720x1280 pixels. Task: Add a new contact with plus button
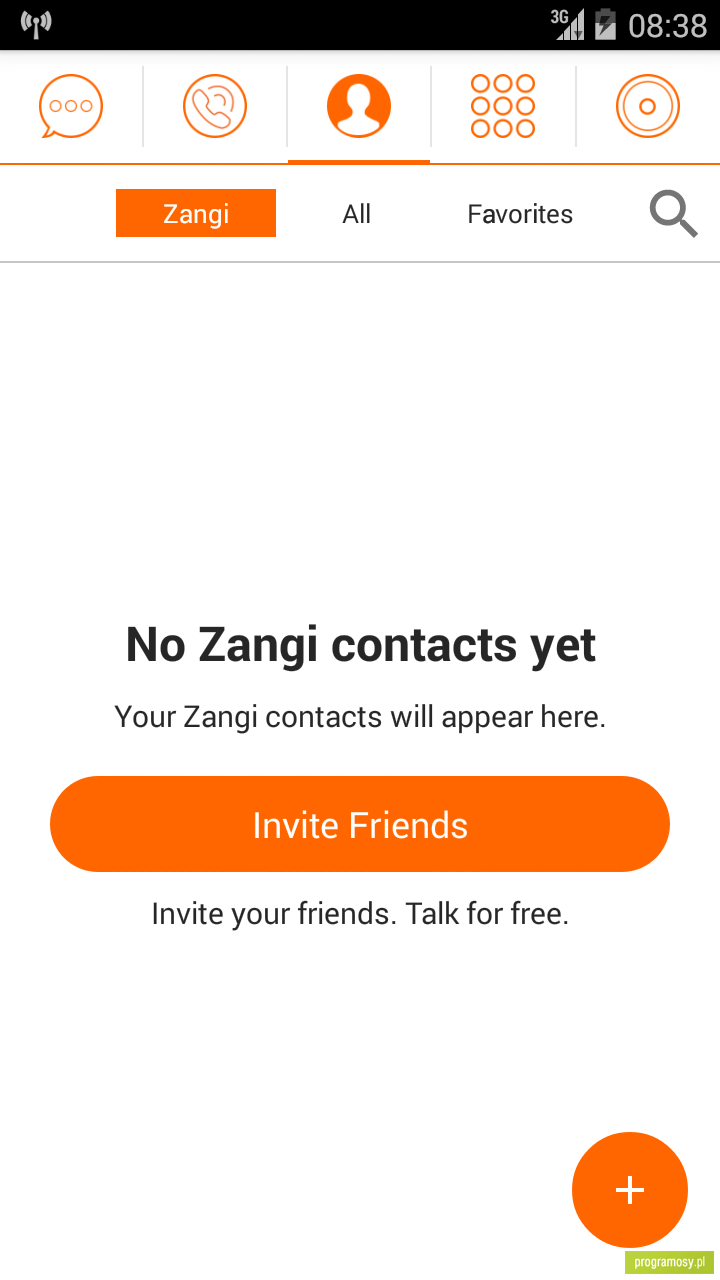click(x=630, y=1190)
